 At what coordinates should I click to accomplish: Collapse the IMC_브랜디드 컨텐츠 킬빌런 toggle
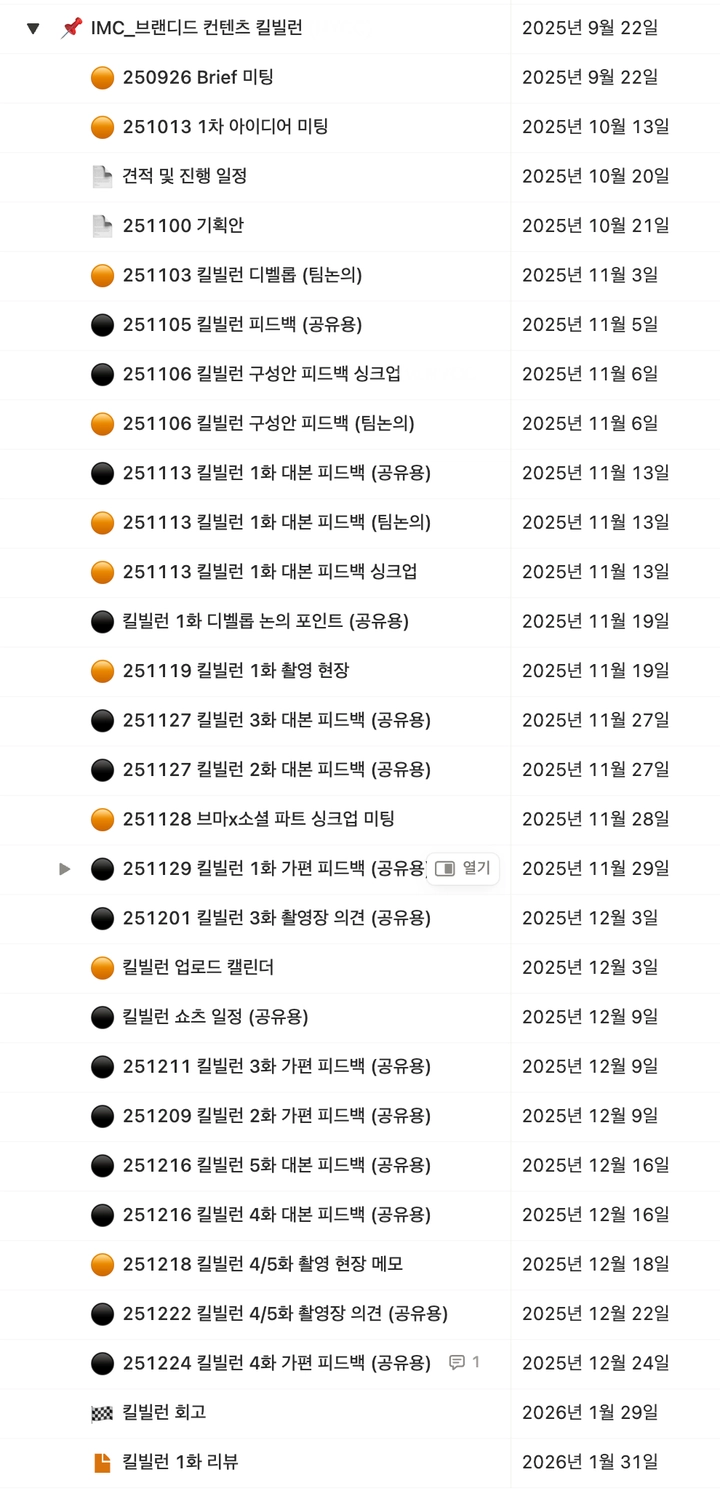coord(33,28)
